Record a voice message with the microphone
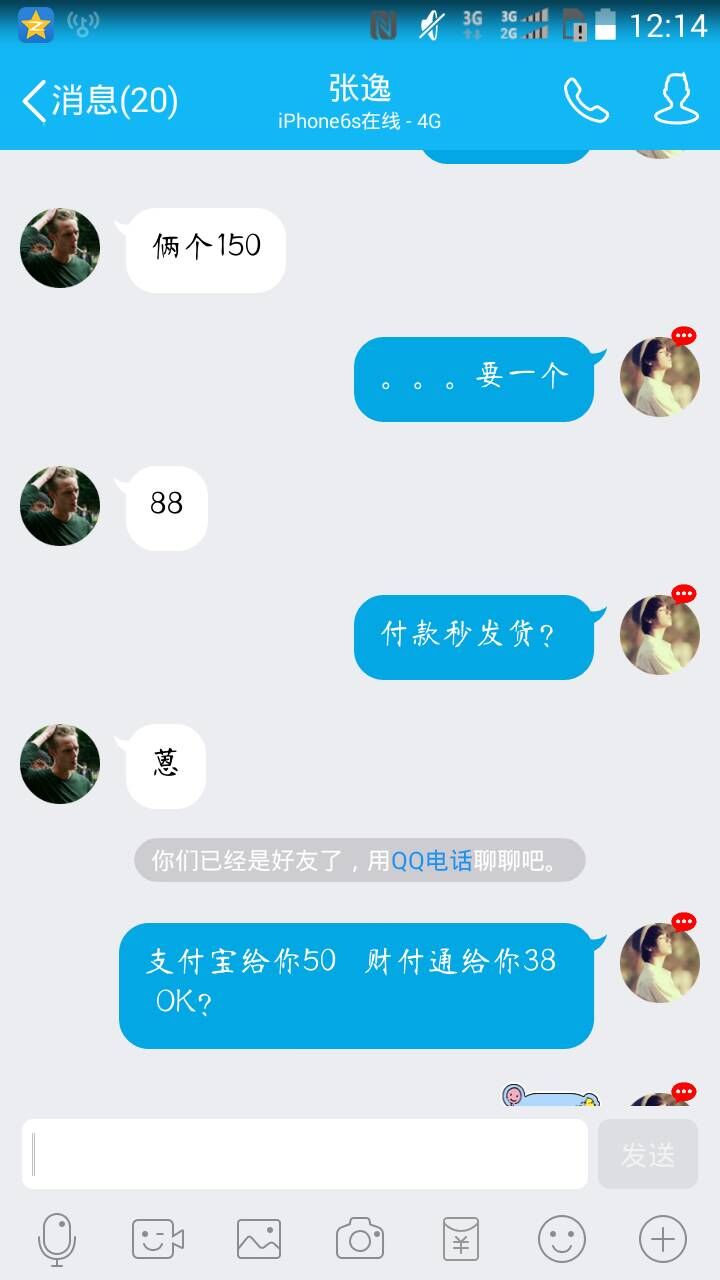This screenshot has width=720, height=1280. [x=57, y=1240]
